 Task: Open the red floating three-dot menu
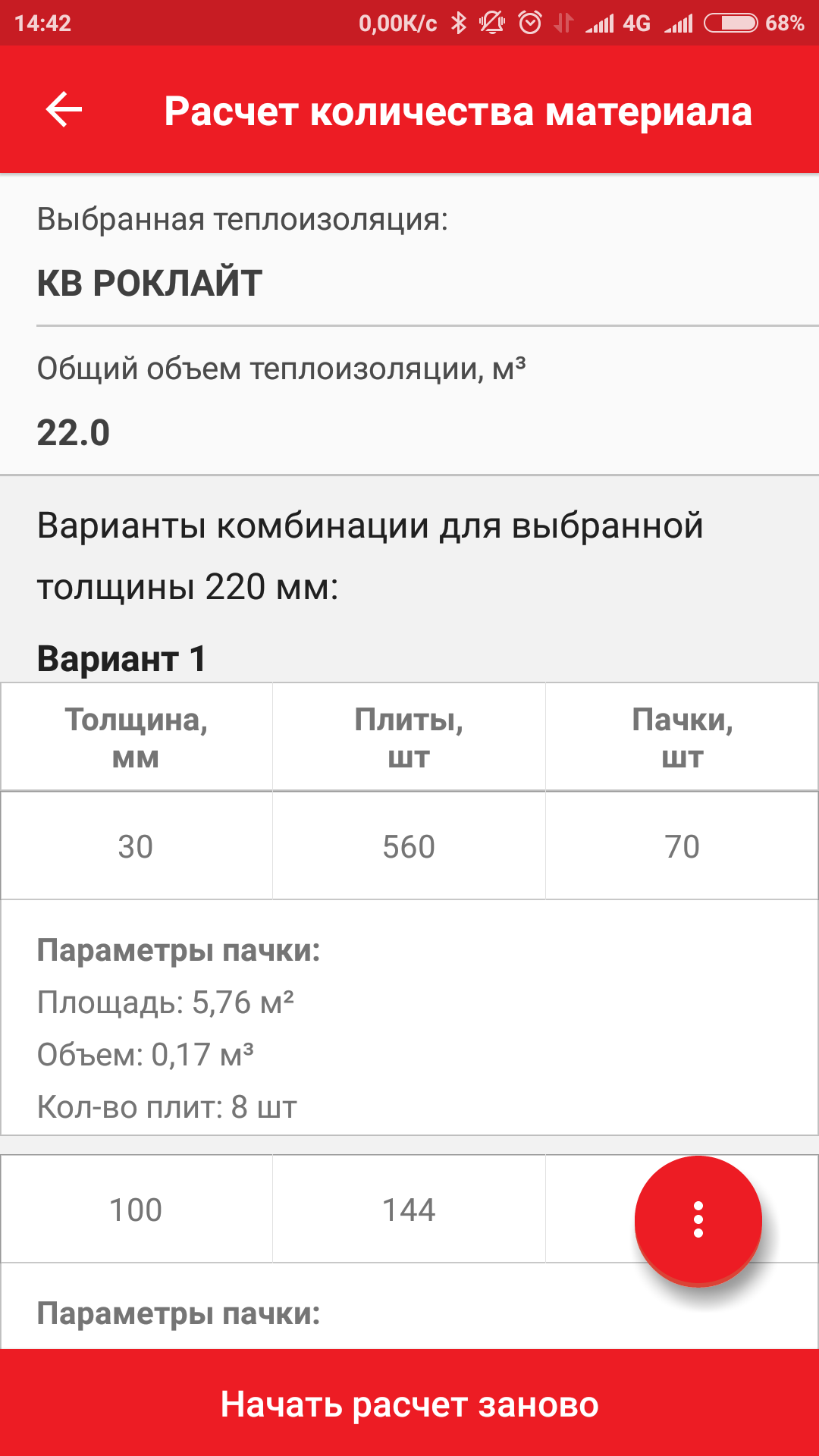point(698,1219)
